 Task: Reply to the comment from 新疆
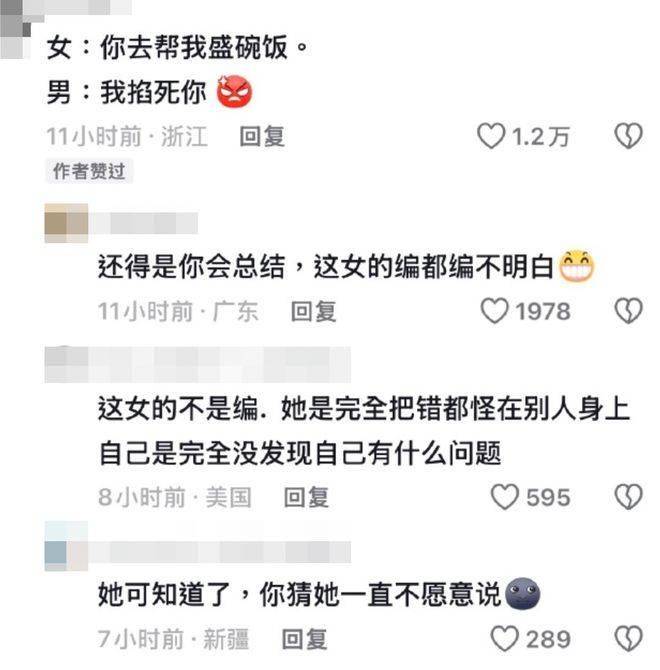pos(305,638)
